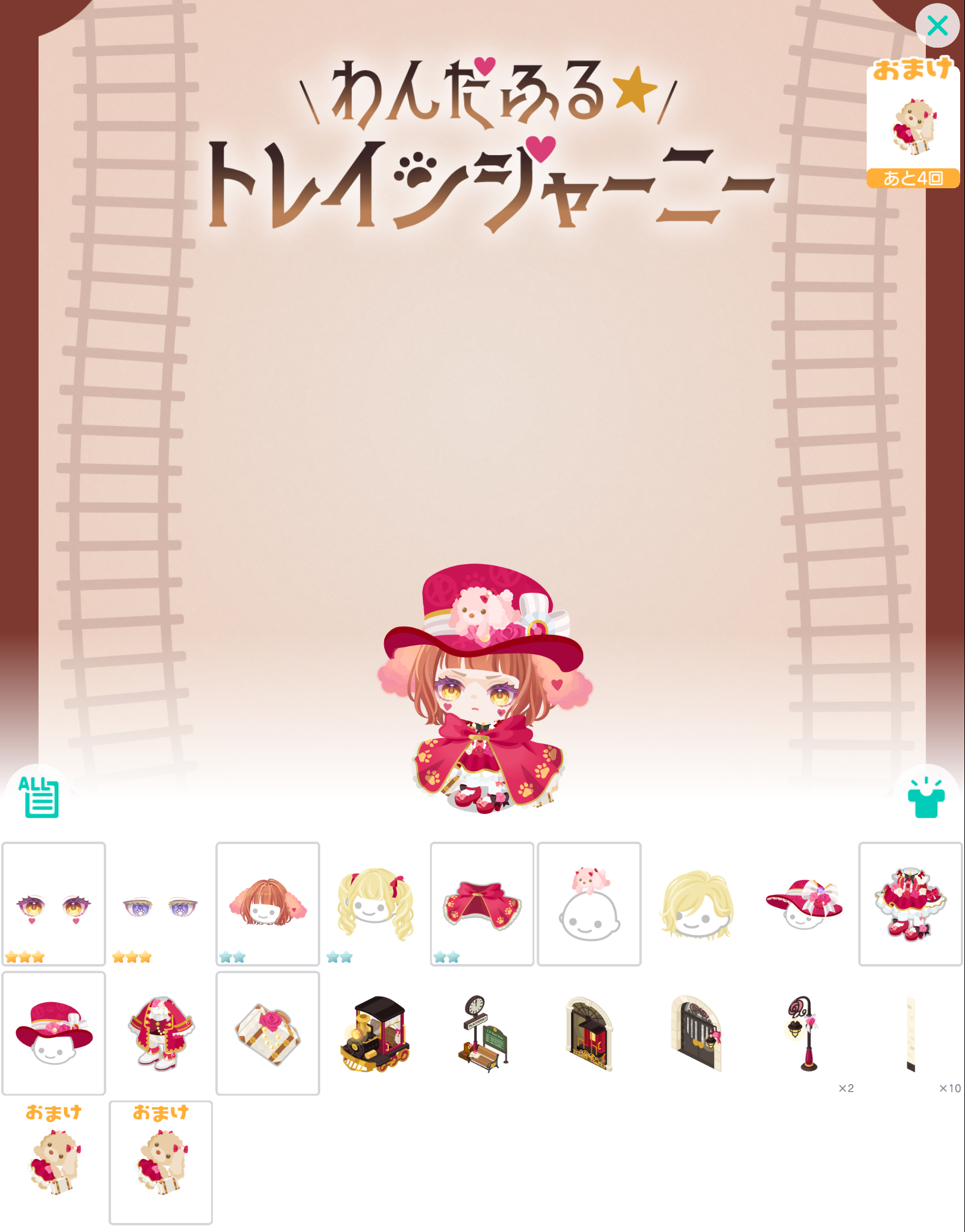Select the red top hat item
Viewport: 965px width, 1232px height.
click(x=54, y=1033)
